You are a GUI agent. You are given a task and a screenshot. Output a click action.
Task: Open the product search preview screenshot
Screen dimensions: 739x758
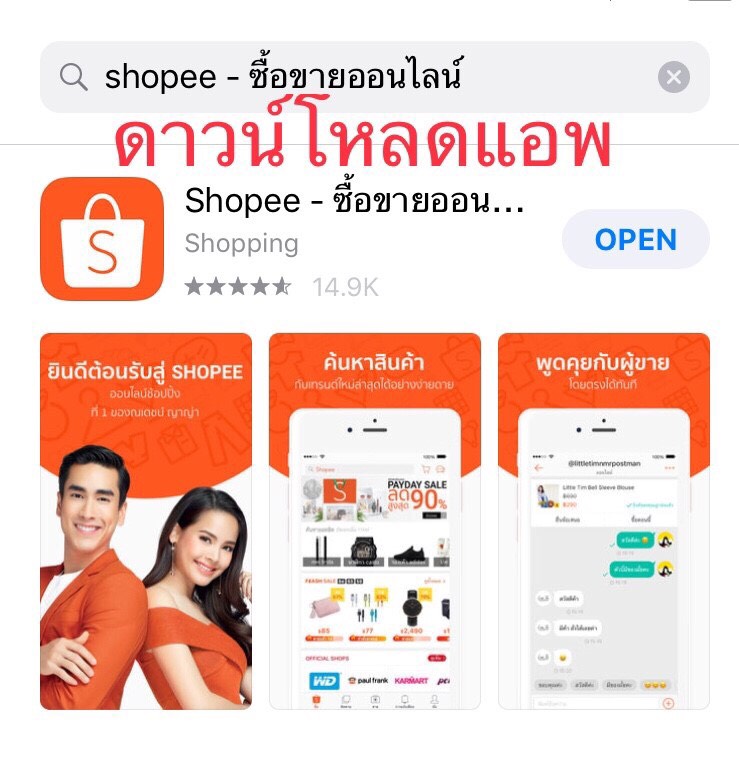(x=375, y=520)
